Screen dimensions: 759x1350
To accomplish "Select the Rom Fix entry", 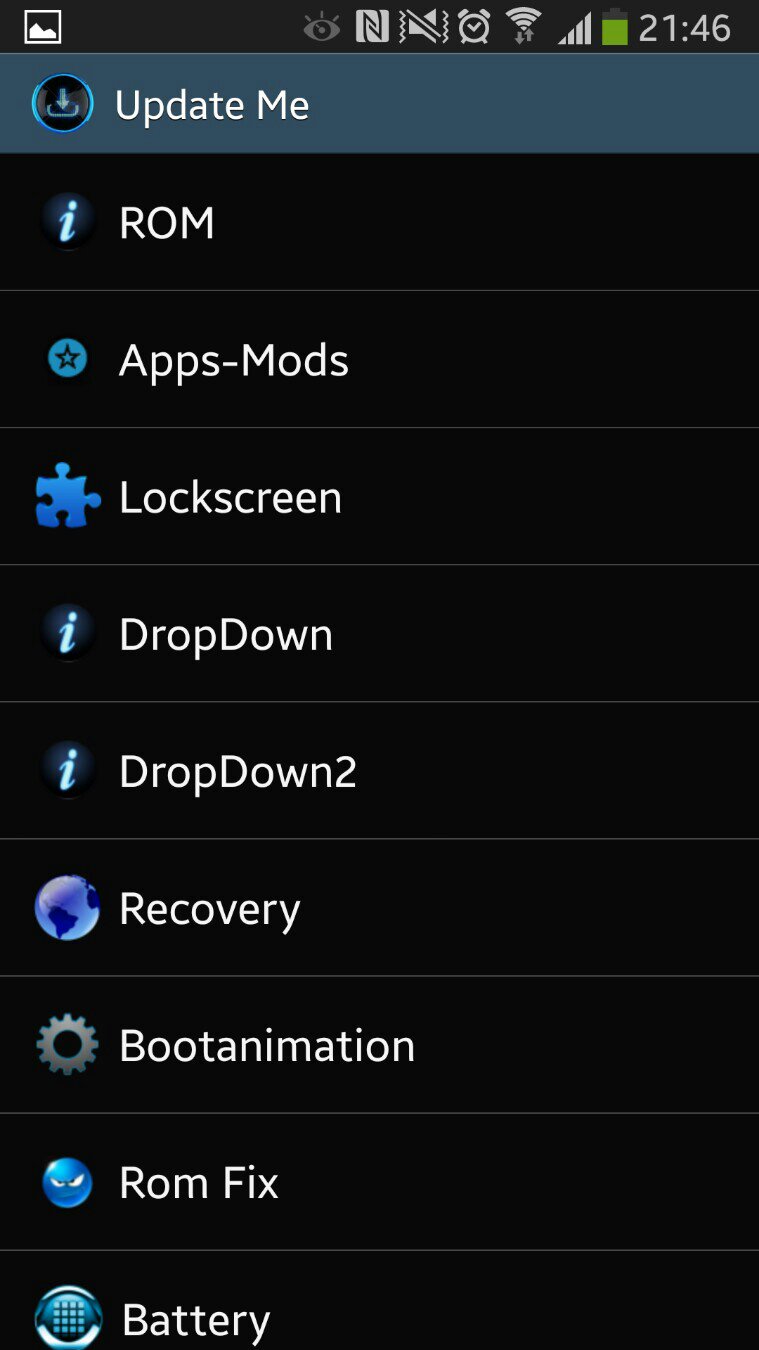I will (x=379, y=1181).
